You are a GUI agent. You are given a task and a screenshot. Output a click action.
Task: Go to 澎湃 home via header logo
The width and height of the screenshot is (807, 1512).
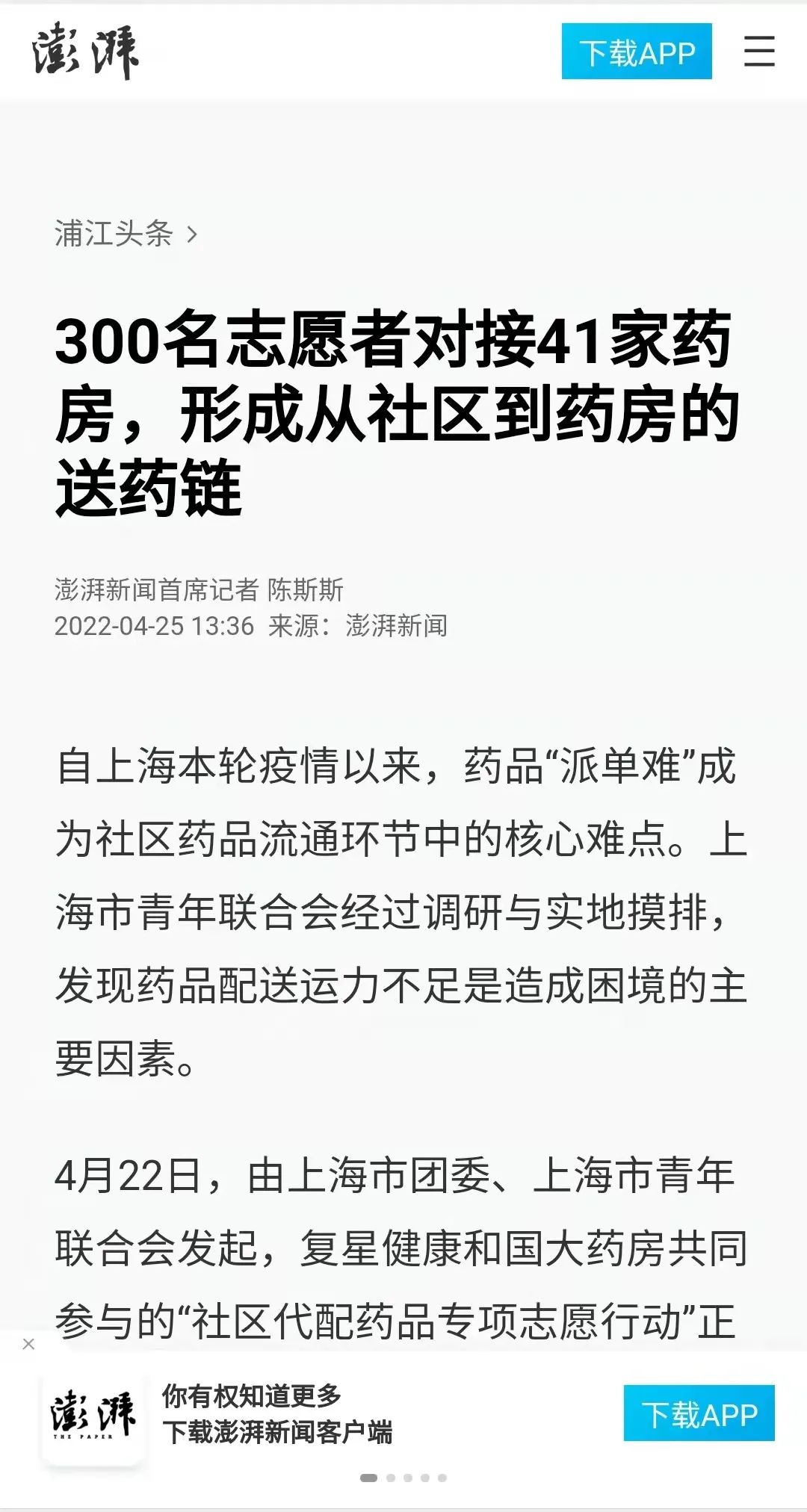85,50
